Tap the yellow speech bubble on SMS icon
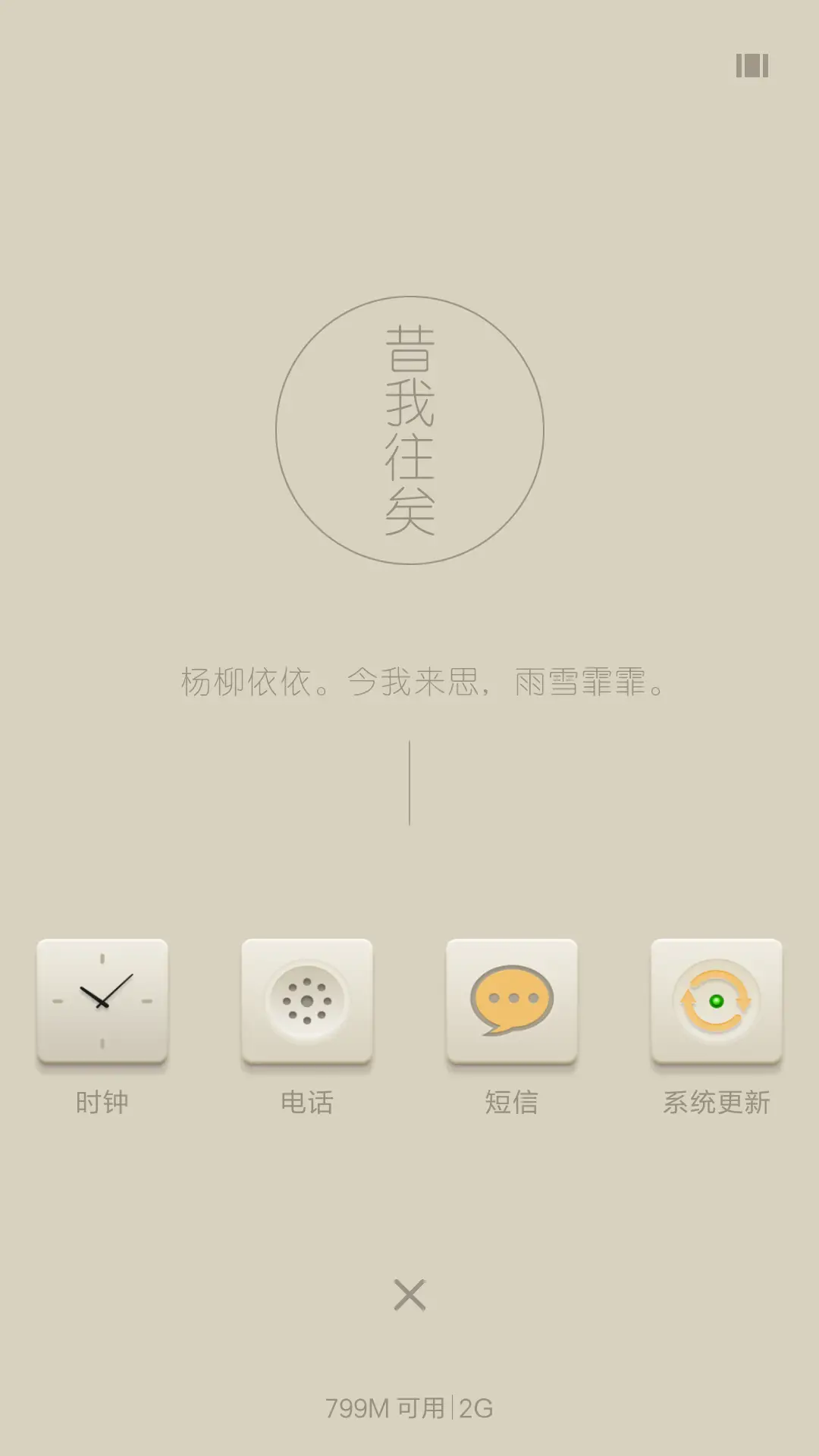The height and width of the screenshot is (1456, 819). click(510, 997)
